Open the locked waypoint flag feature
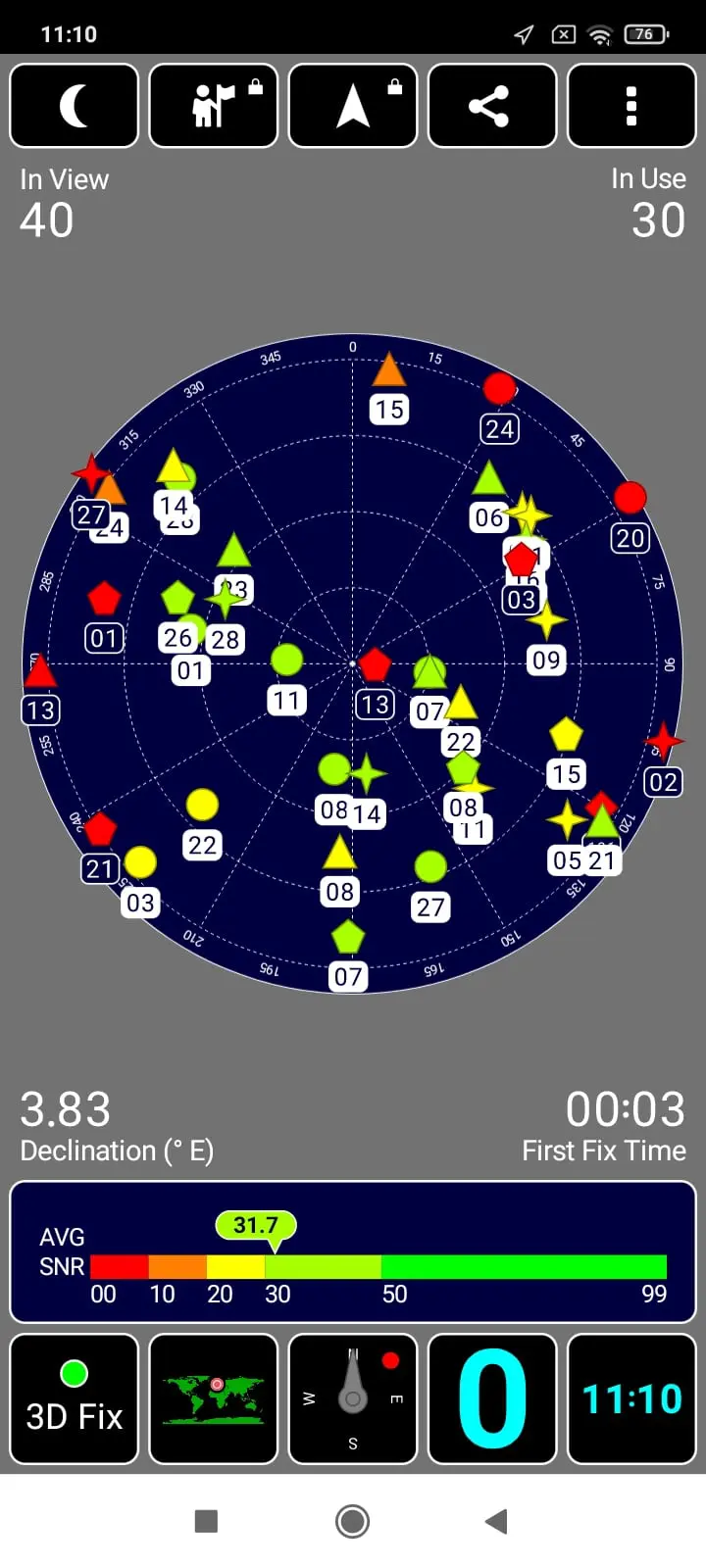 (x=214, y=106)
